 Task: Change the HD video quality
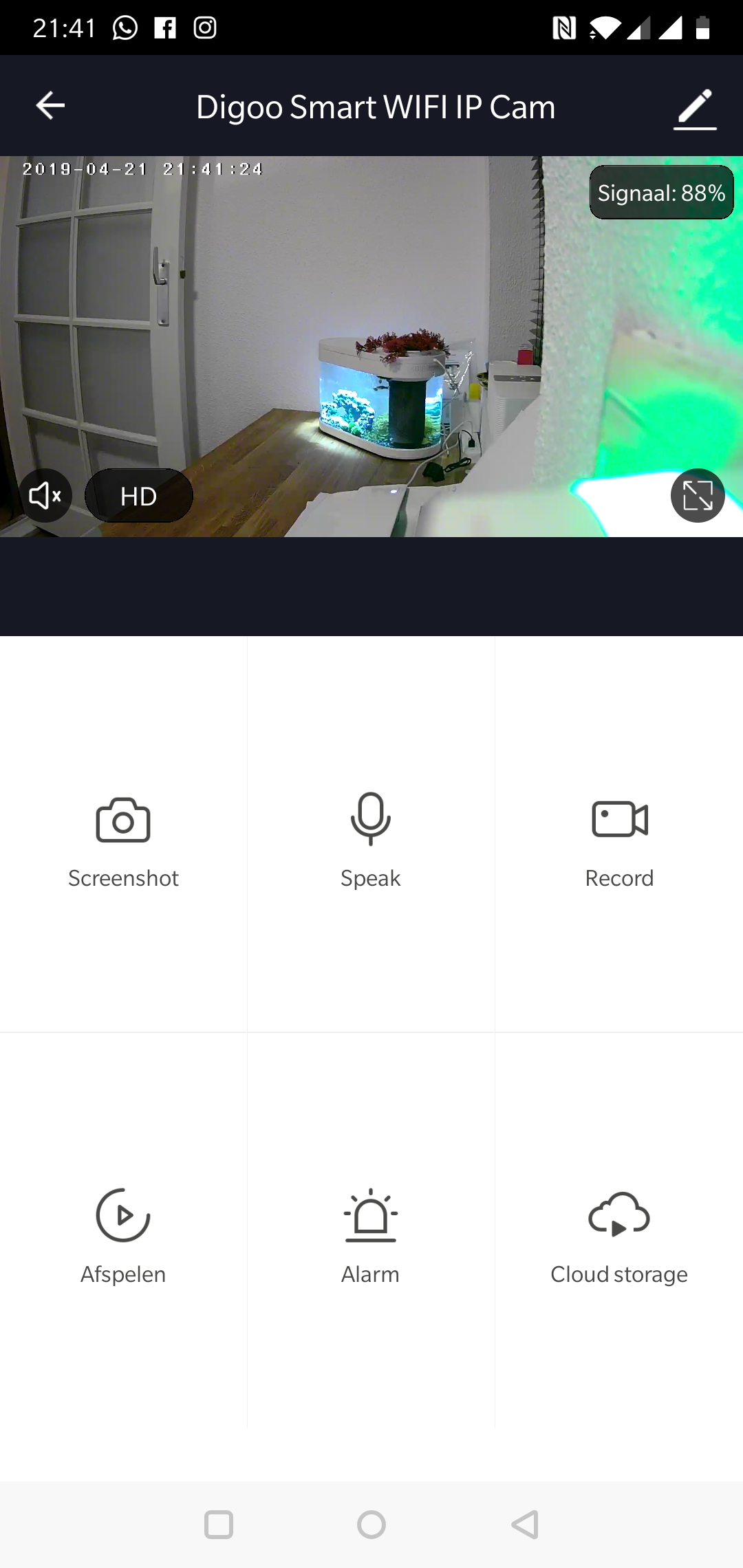pyautogui.click(x=138, y=496)
